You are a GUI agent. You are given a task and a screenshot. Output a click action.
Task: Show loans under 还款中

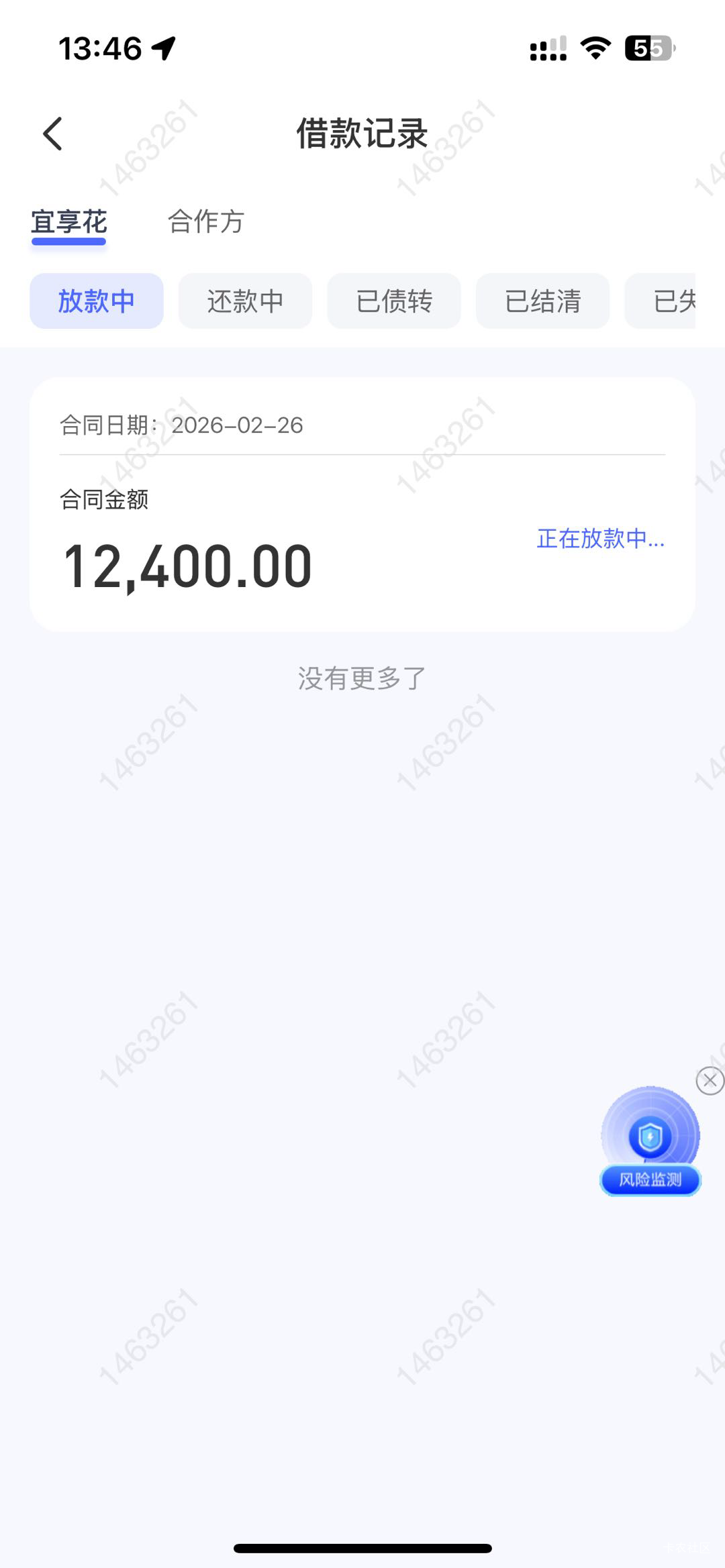[x=245, y=301]
